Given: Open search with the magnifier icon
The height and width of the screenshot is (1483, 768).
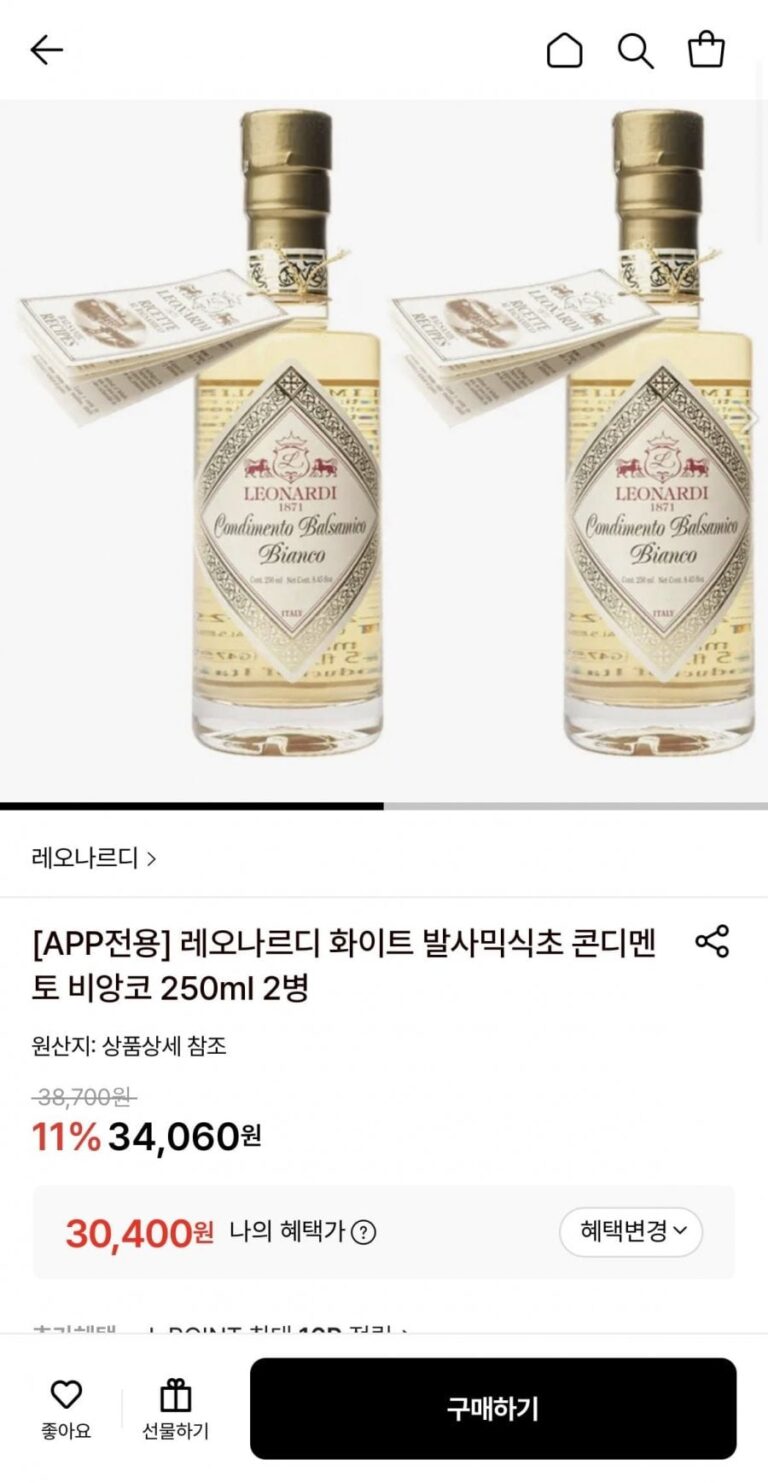Looking at the screenshot, I should click(635, 50).
